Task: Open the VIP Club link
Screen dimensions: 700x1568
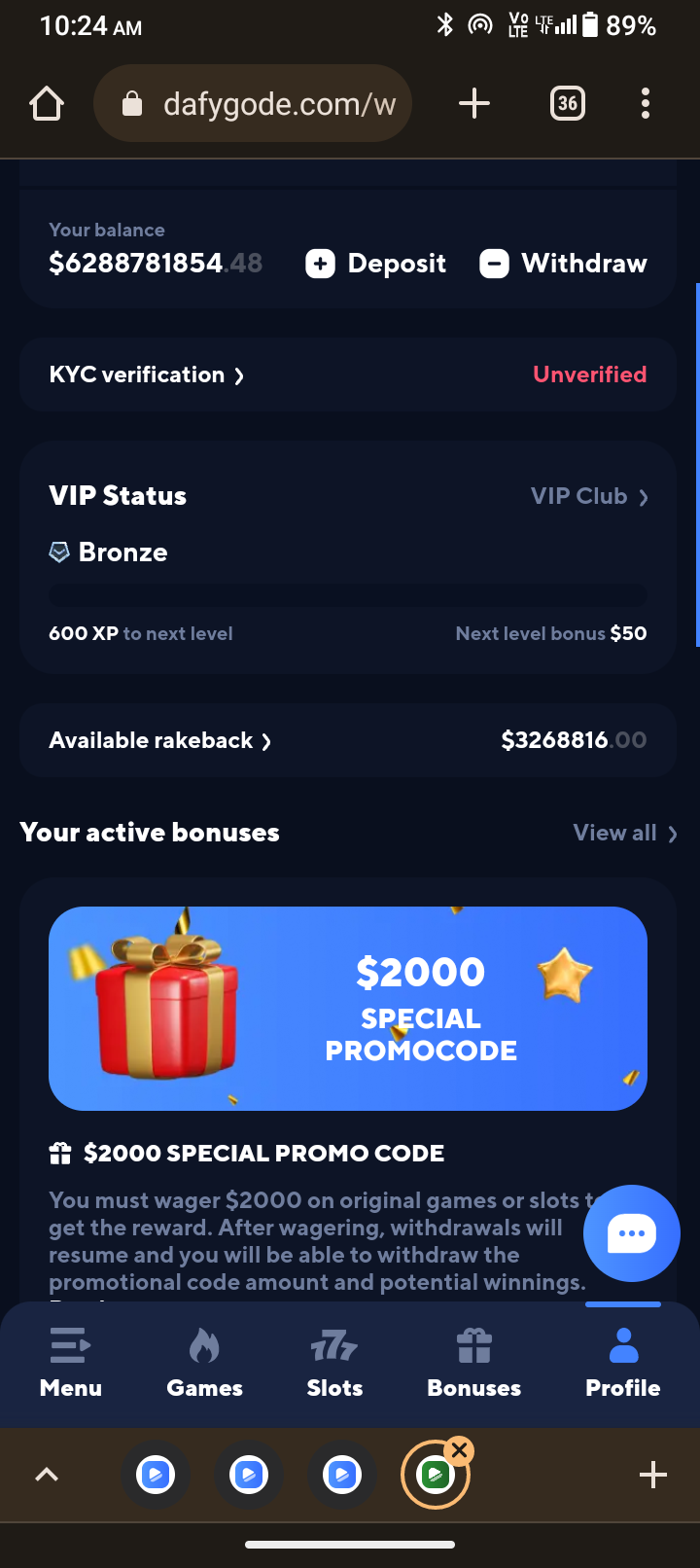Action: pos(589,496)
